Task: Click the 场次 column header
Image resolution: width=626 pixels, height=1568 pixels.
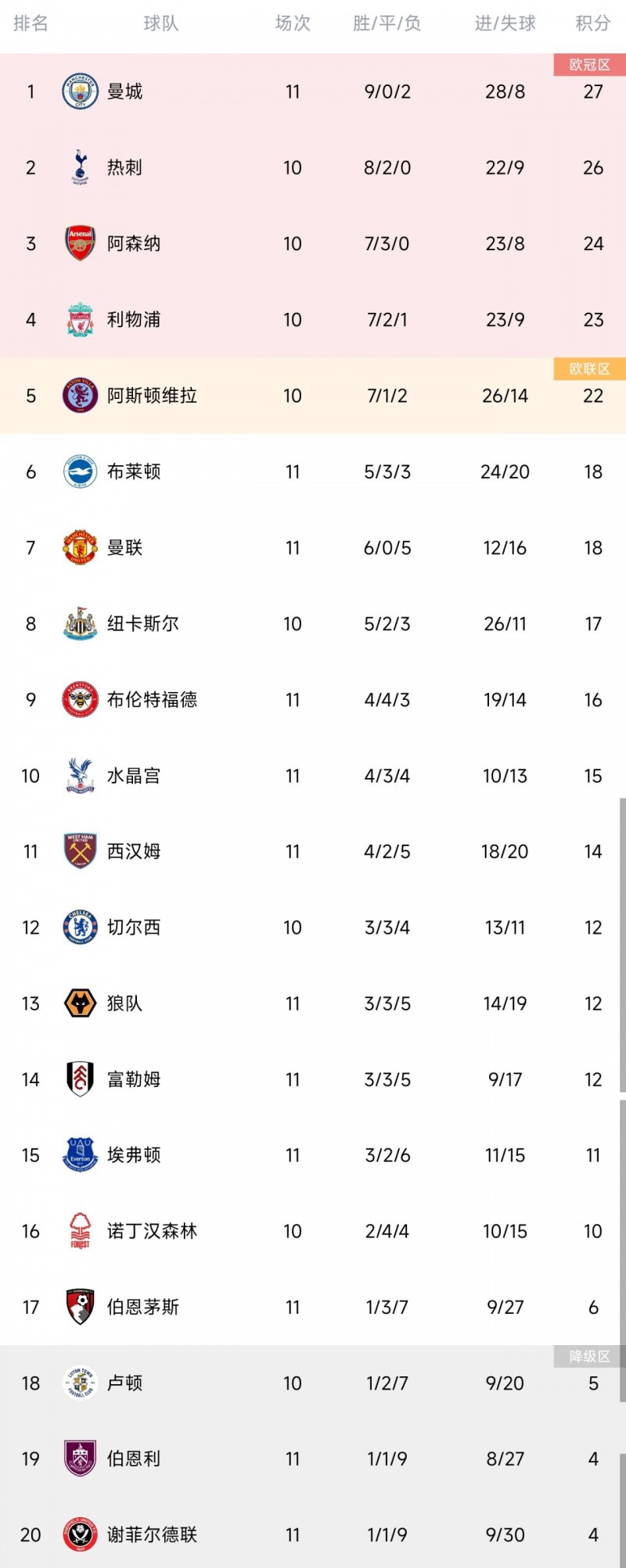Action: coord(293,23)
